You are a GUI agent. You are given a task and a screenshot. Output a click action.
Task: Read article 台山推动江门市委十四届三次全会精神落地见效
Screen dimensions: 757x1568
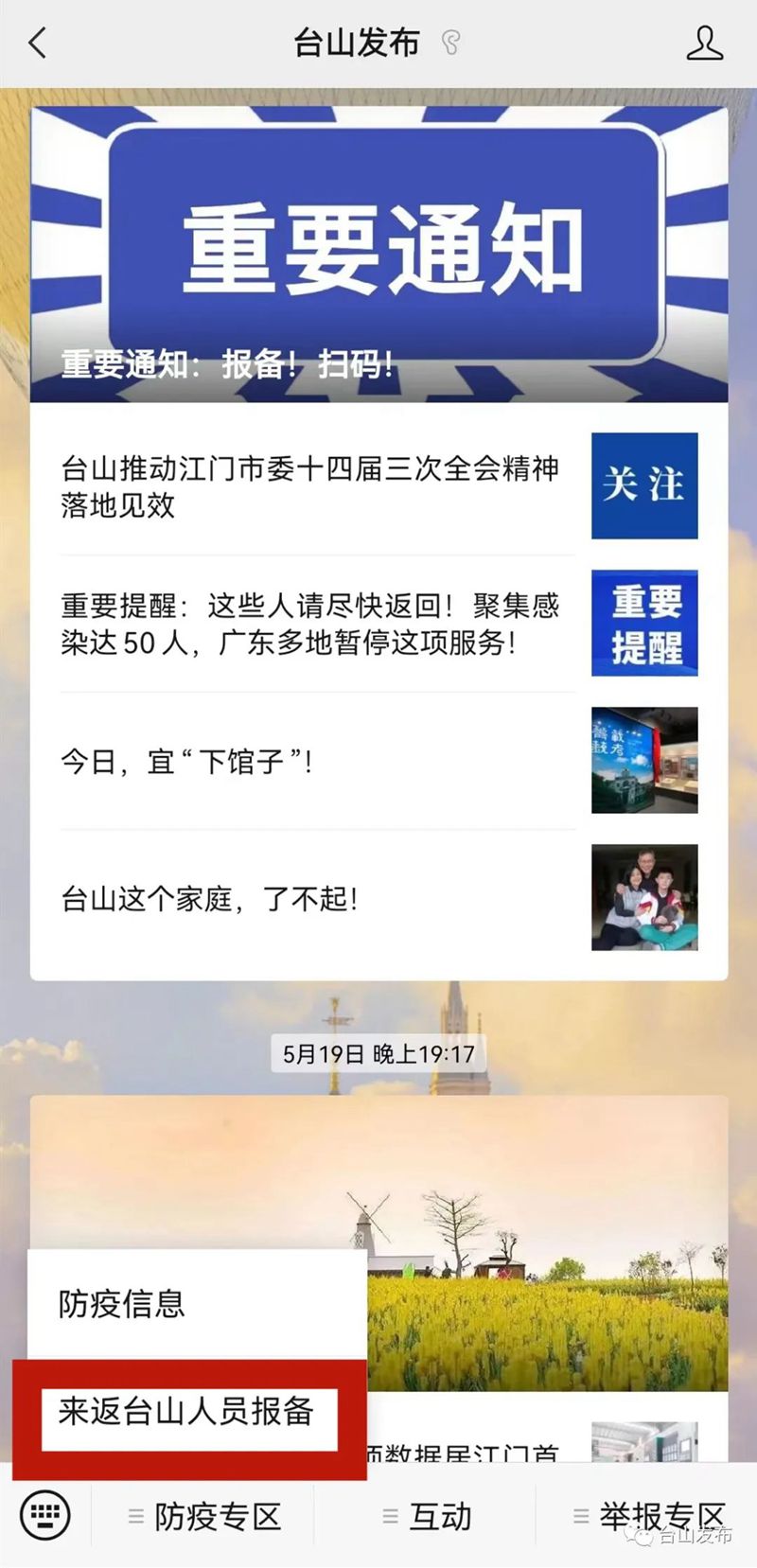310,486
